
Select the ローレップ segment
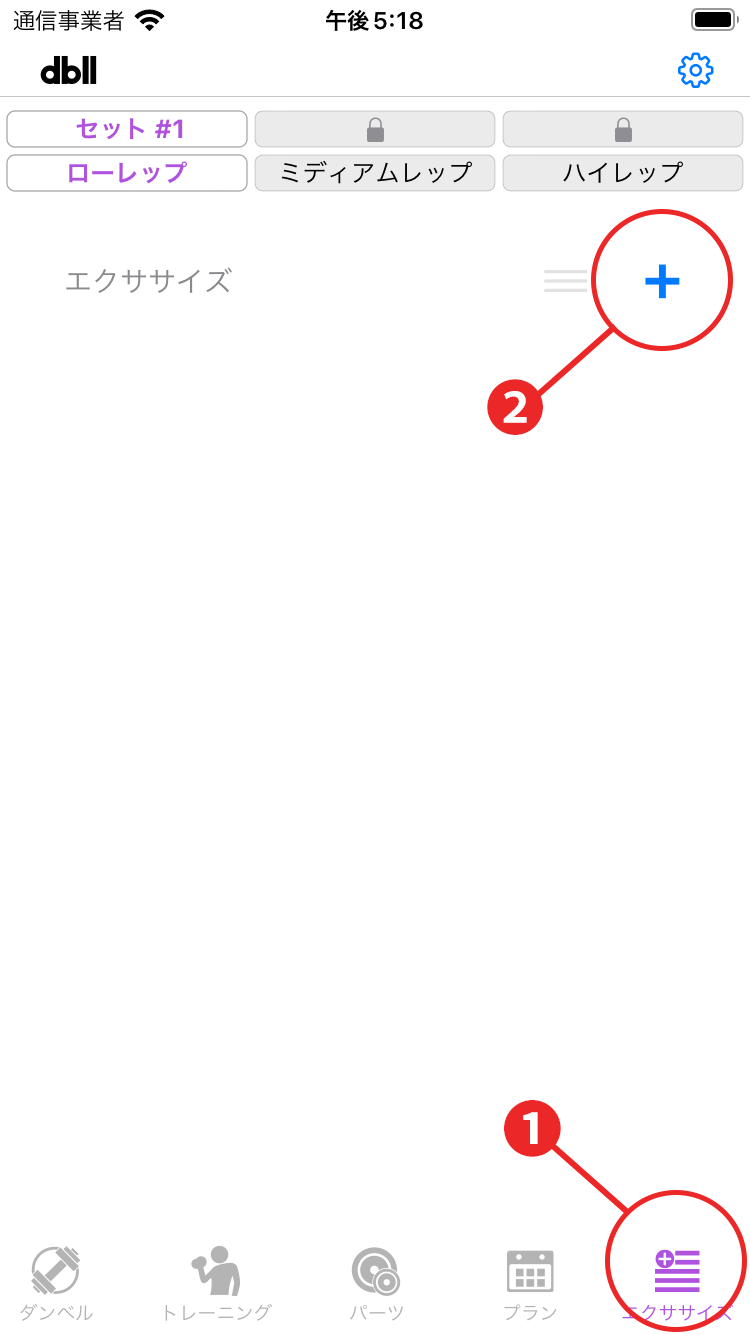[127, 173]
